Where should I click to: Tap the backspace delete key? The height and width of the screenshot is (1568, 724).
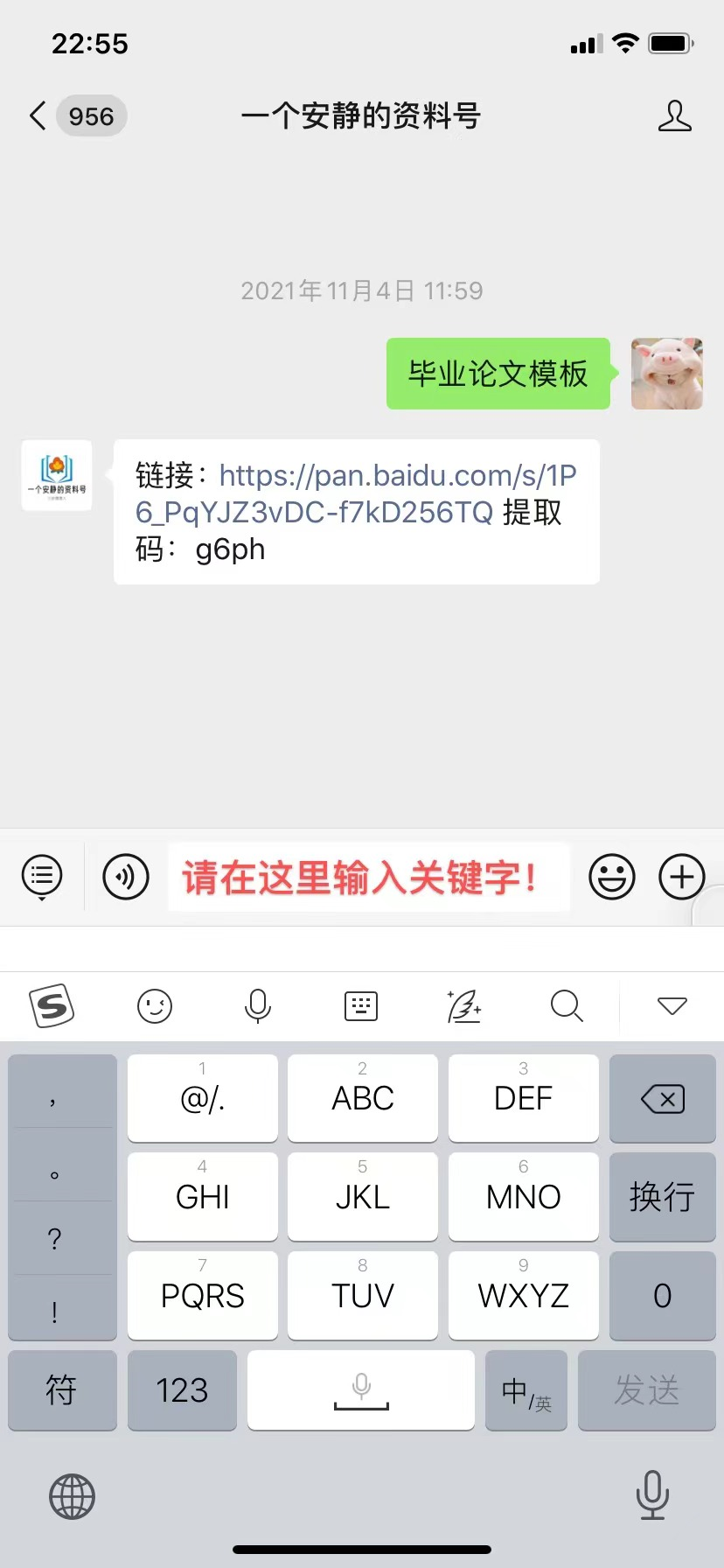662,1099
